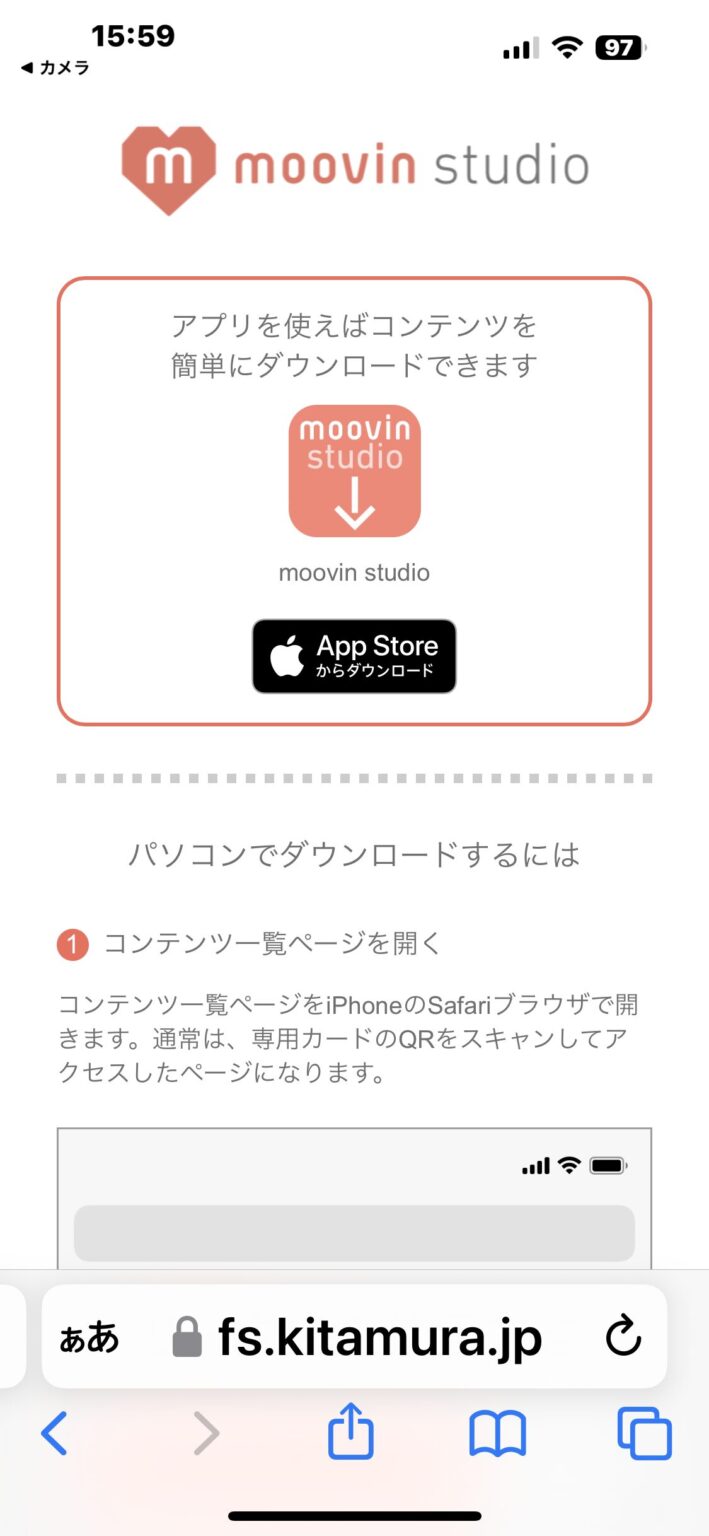Tap the App Store download badge
The width and height of the screenshot is (709, 1536).
[x=354, y=656]
